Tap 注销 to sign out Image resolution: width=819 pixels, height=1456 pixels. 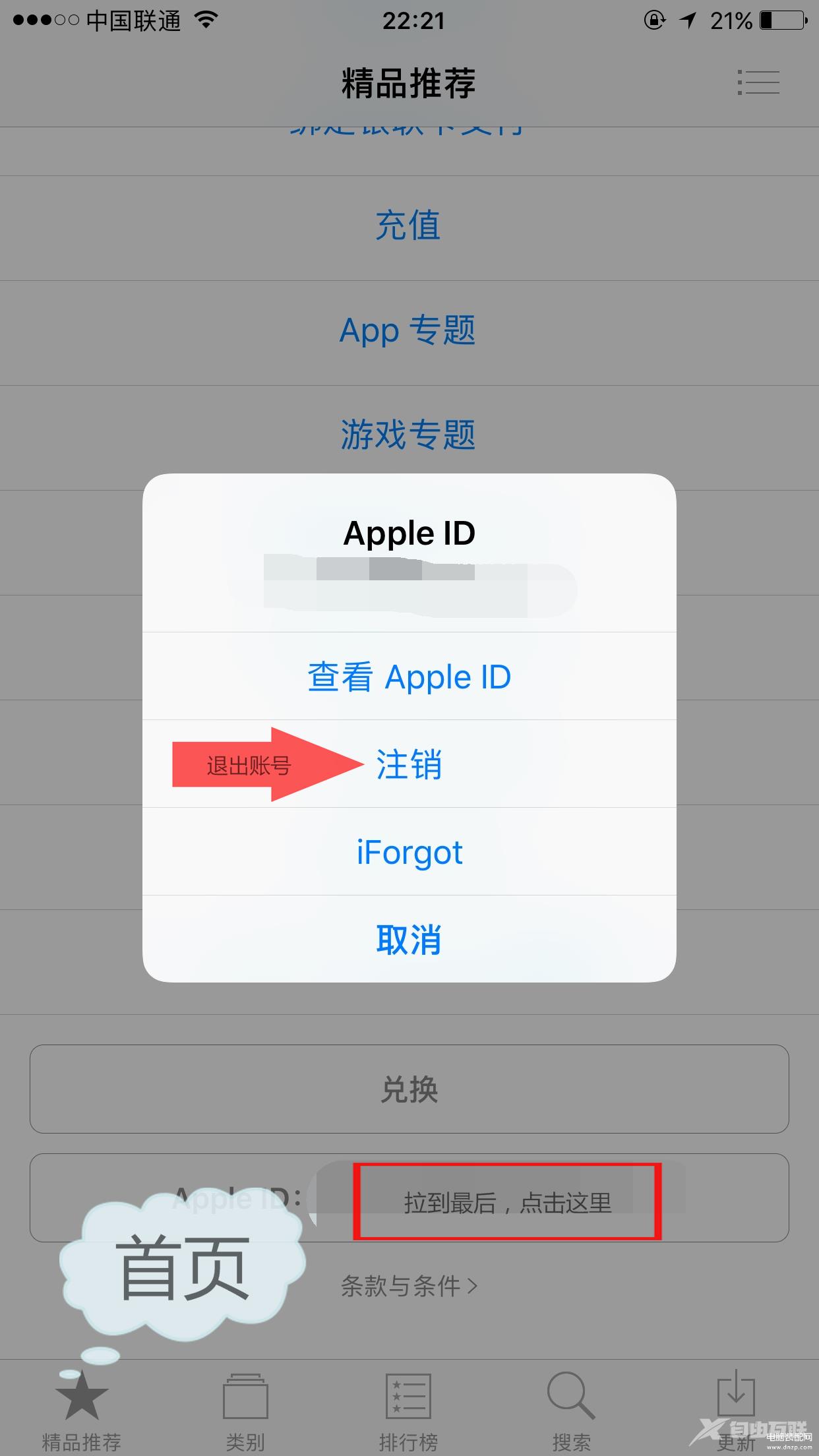click(x=409, y=764)
